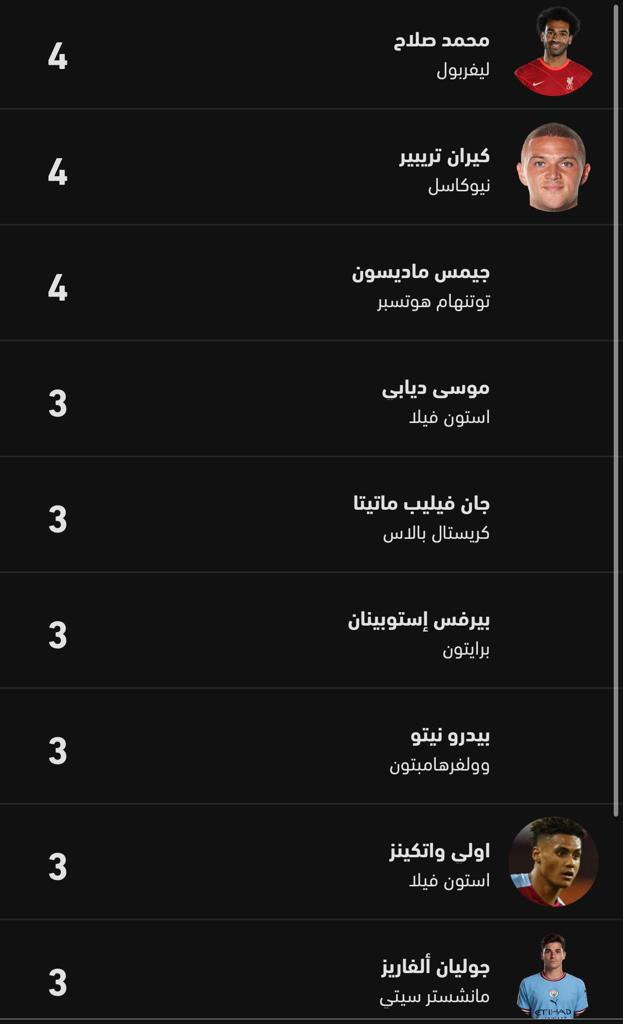Select the James Maddison row
This screenshot has height=1024, width=623.
tap(307, 283)
